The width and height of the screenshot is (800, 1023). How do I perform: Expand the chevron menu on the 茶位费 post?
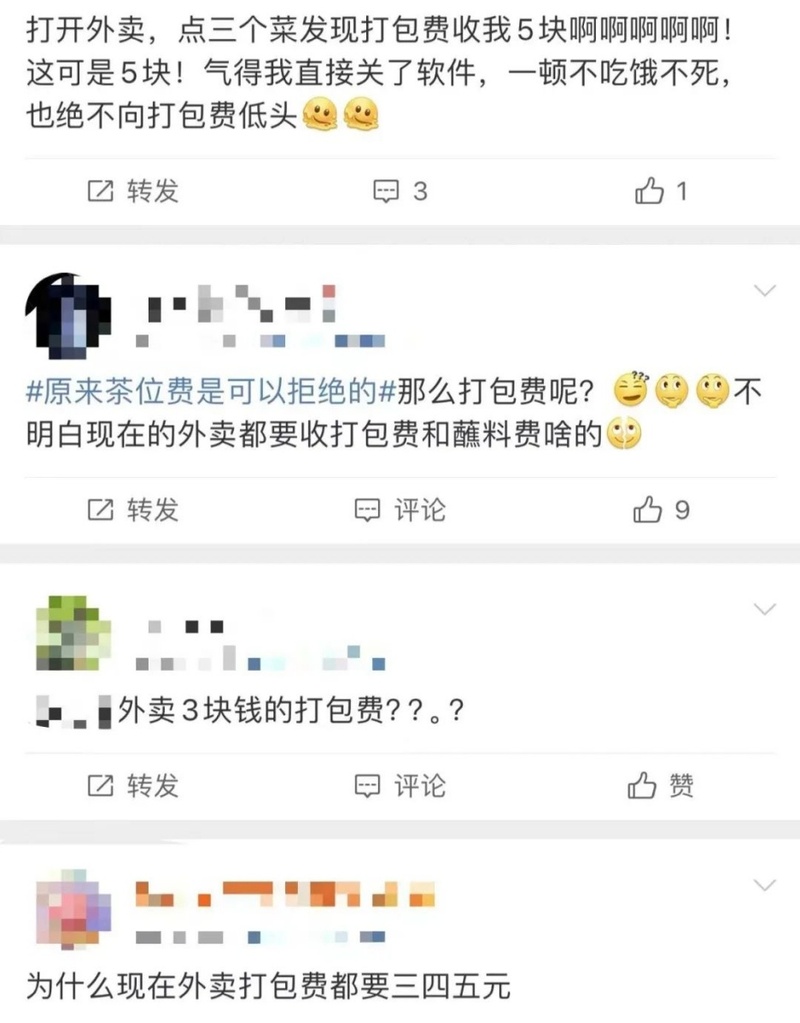(764, 291)
